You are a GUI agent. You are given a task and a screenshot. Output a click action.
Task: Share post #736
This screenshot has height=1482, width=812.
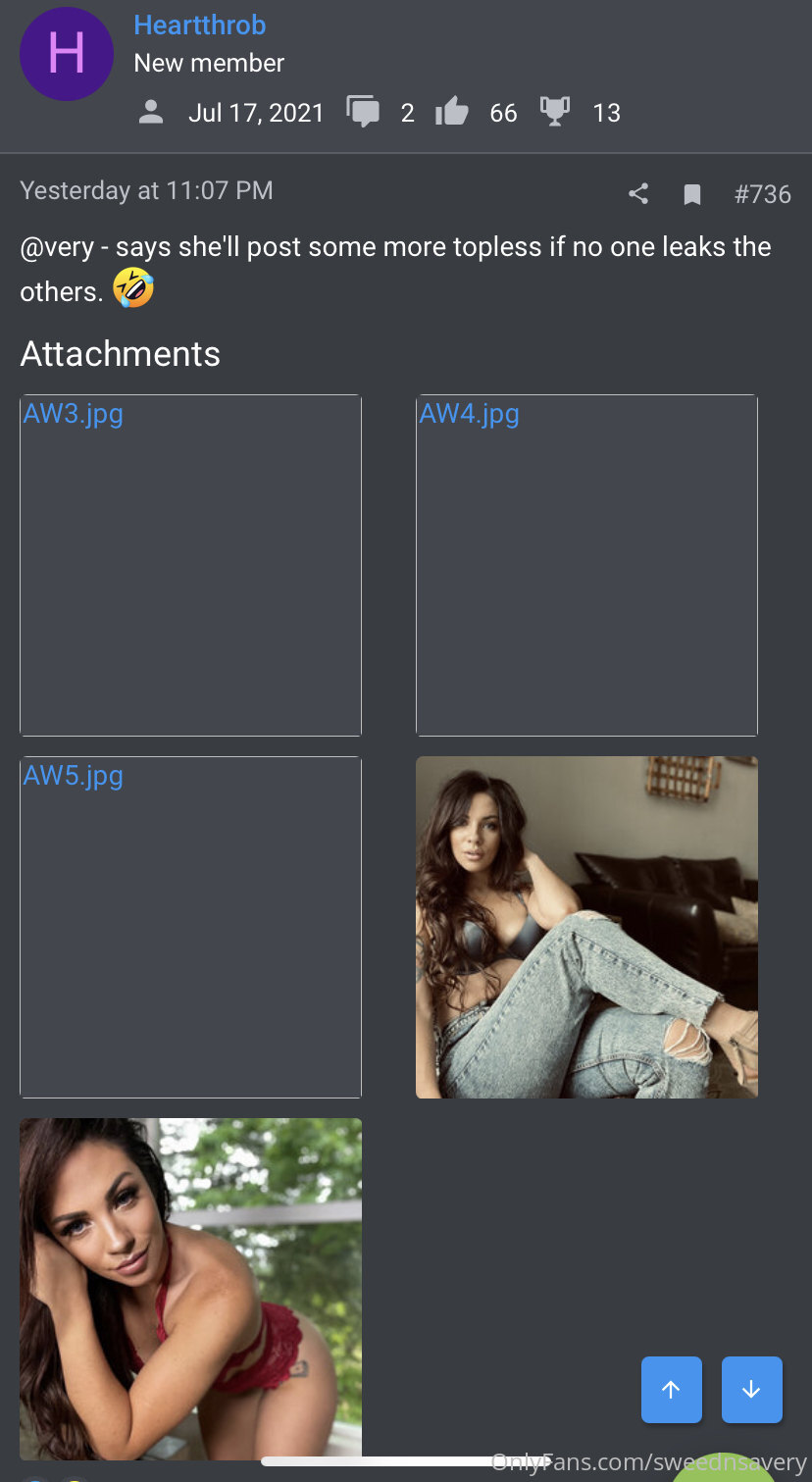(x=638, y=194)
